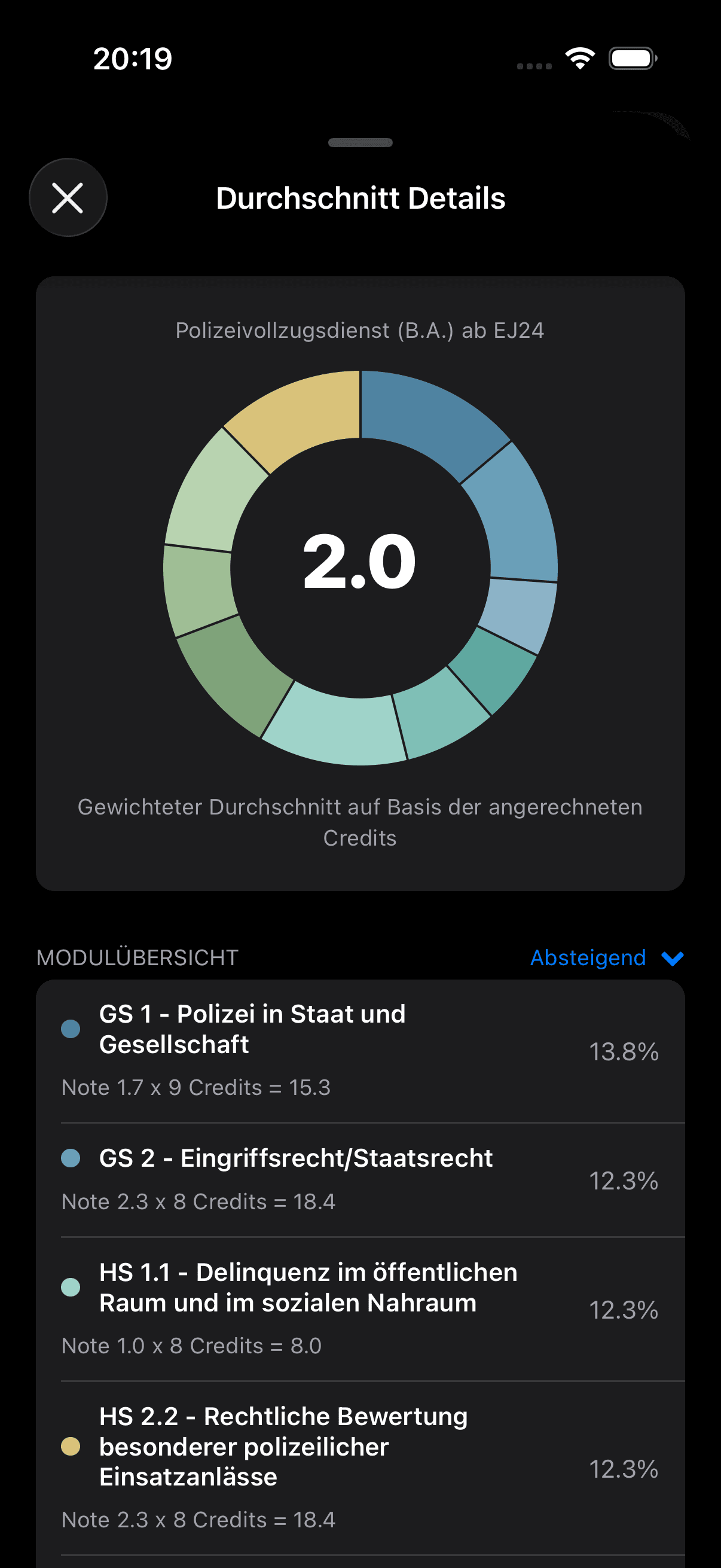Close the Durchschnitt Details sheet
Viewport: 721px width, 1568px height.
point(68,198)
